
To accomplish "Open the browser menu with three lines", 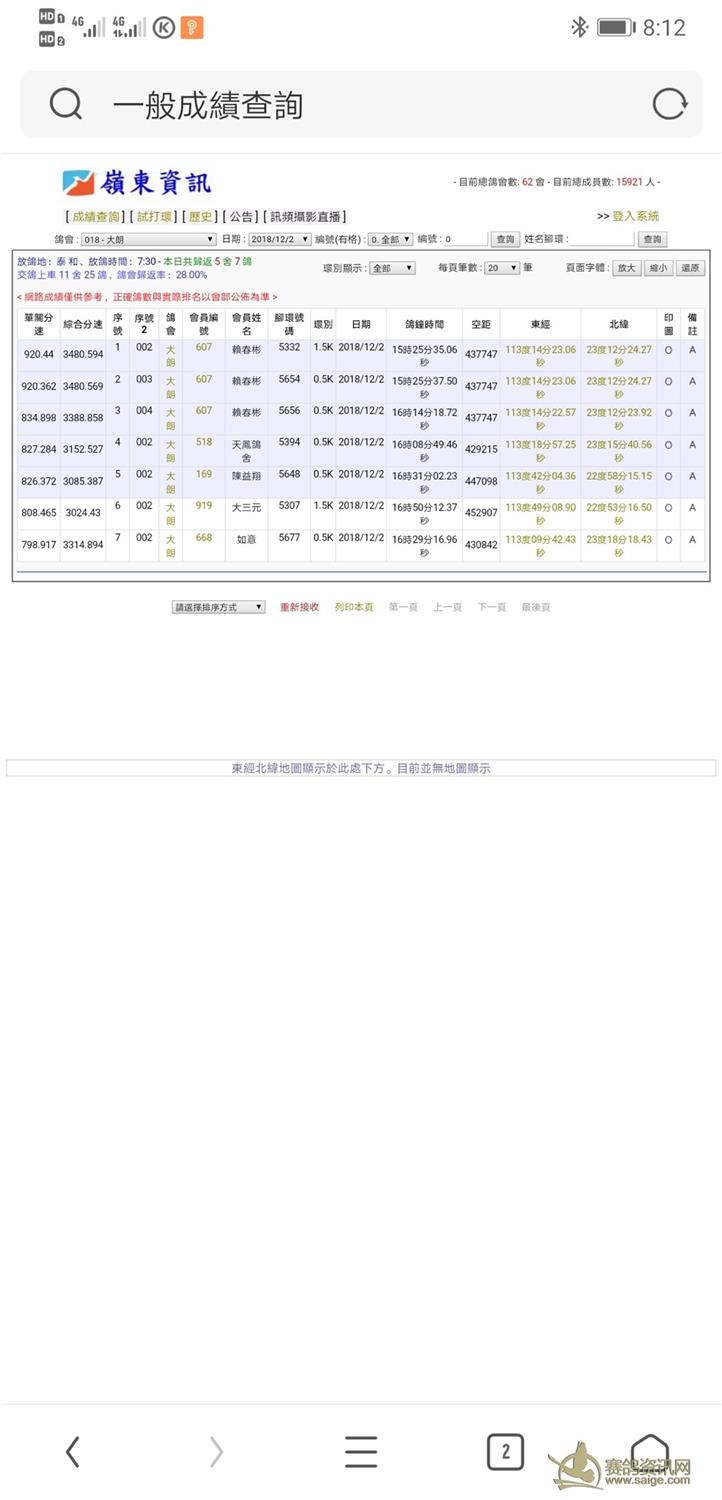I will 361,1451.
